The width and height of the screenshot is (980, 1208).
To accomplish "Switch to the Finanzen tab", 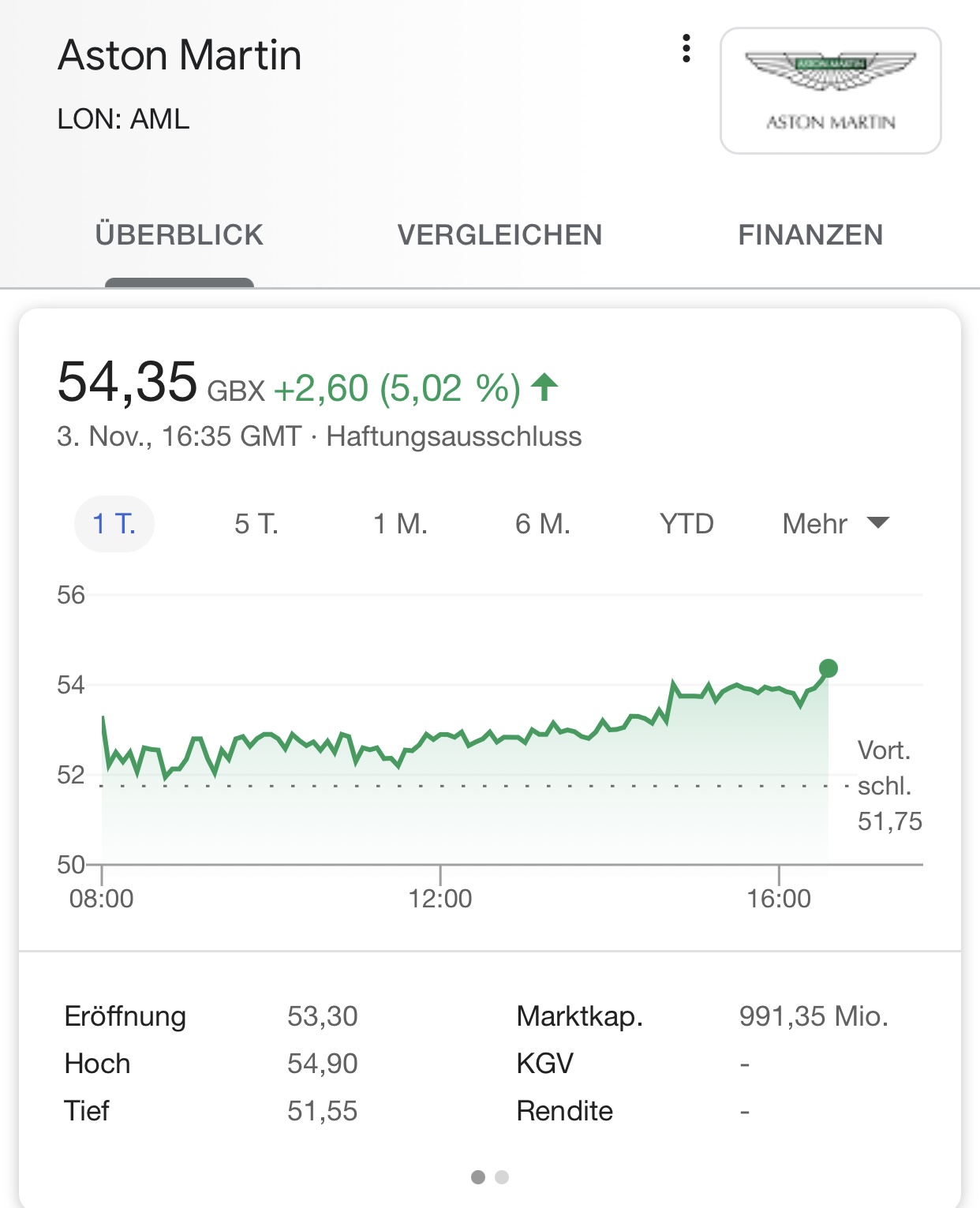I will coord(810,235).
